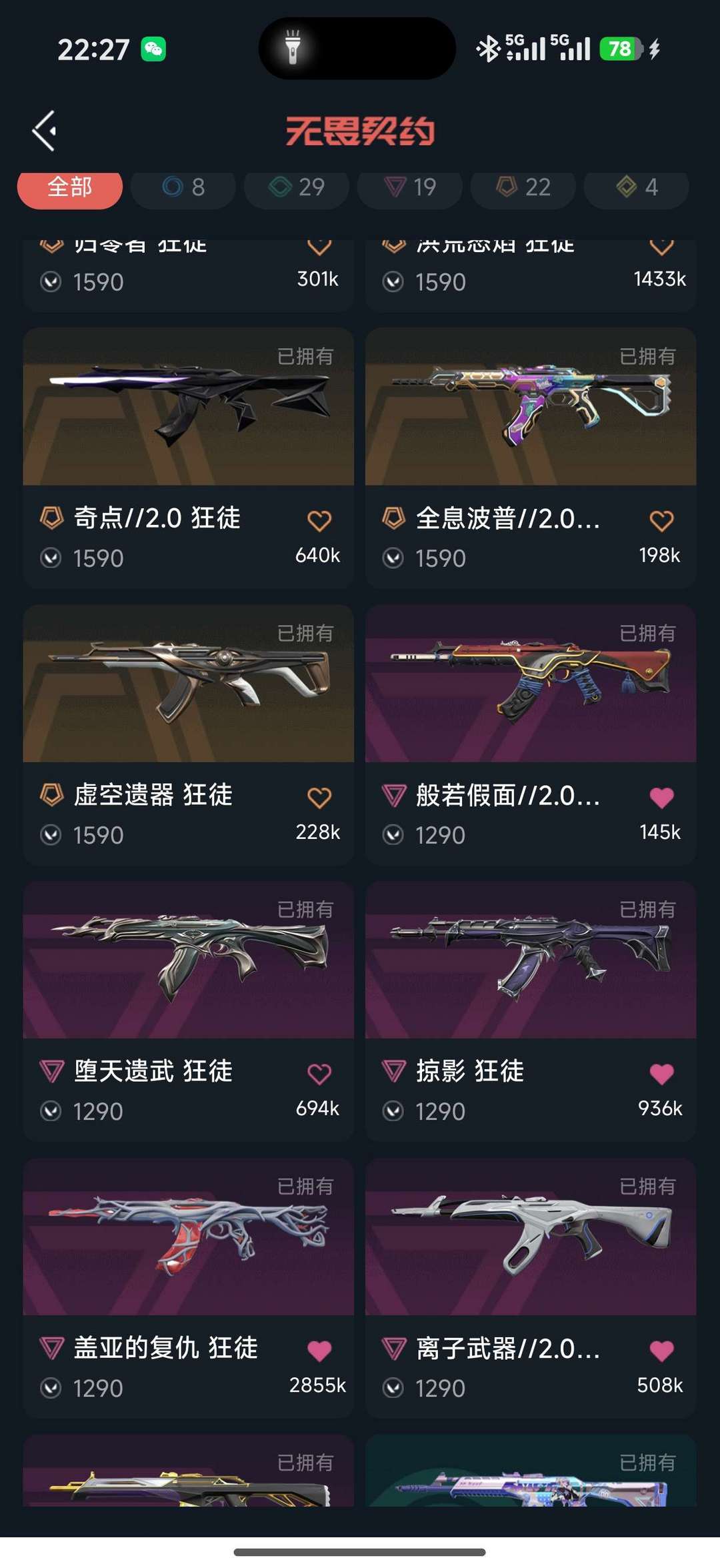Tap the WeChat icon in the status bar
The width and height of the screenshot is (720, 1568).
[154, 49]
